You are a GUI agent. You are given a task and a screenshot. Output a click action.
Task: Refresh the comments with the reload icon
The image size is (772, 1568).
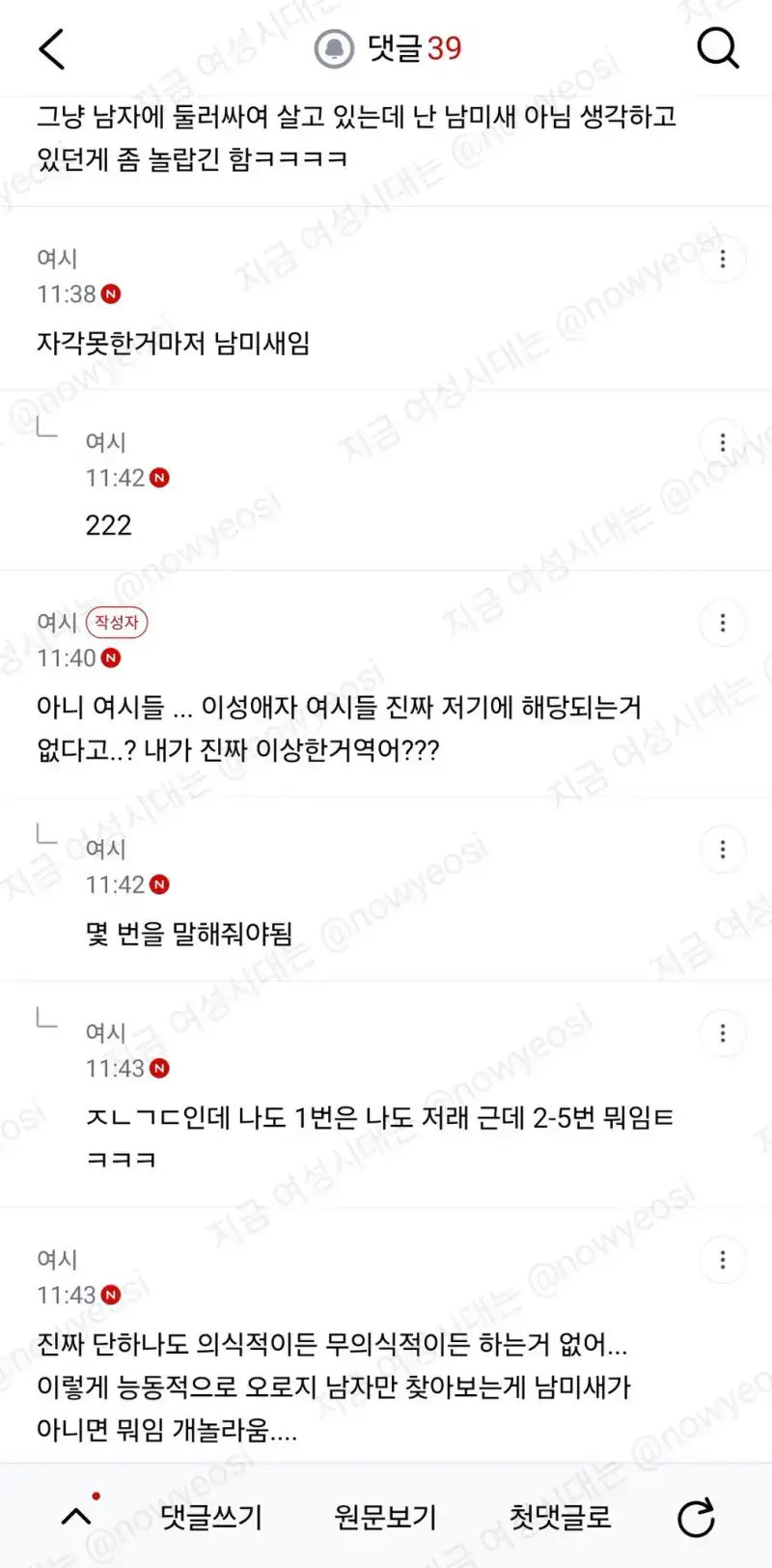695,1518
